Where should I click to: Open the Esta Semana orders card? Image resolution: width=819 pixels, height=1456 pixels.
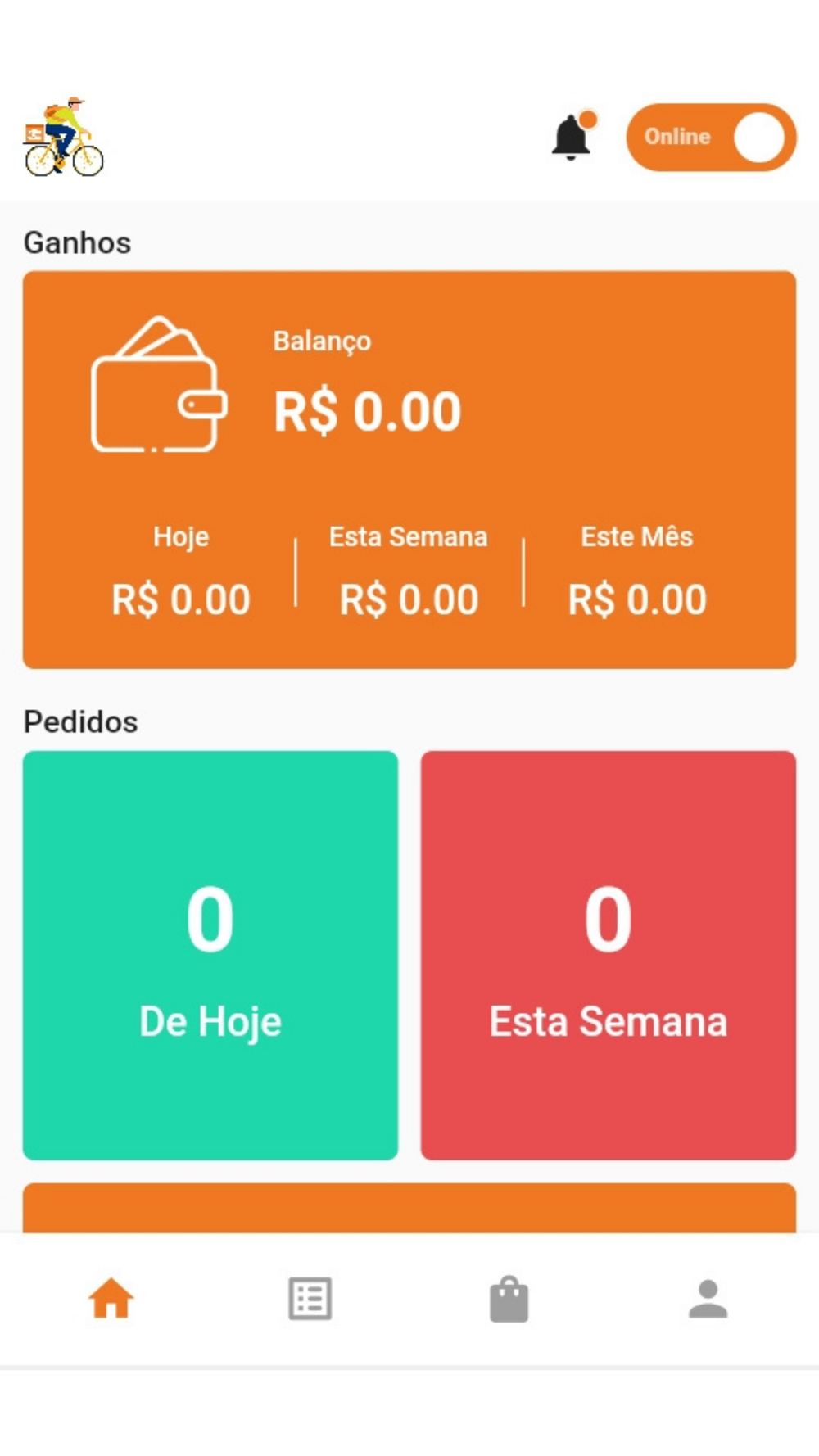tap(608, 955)
